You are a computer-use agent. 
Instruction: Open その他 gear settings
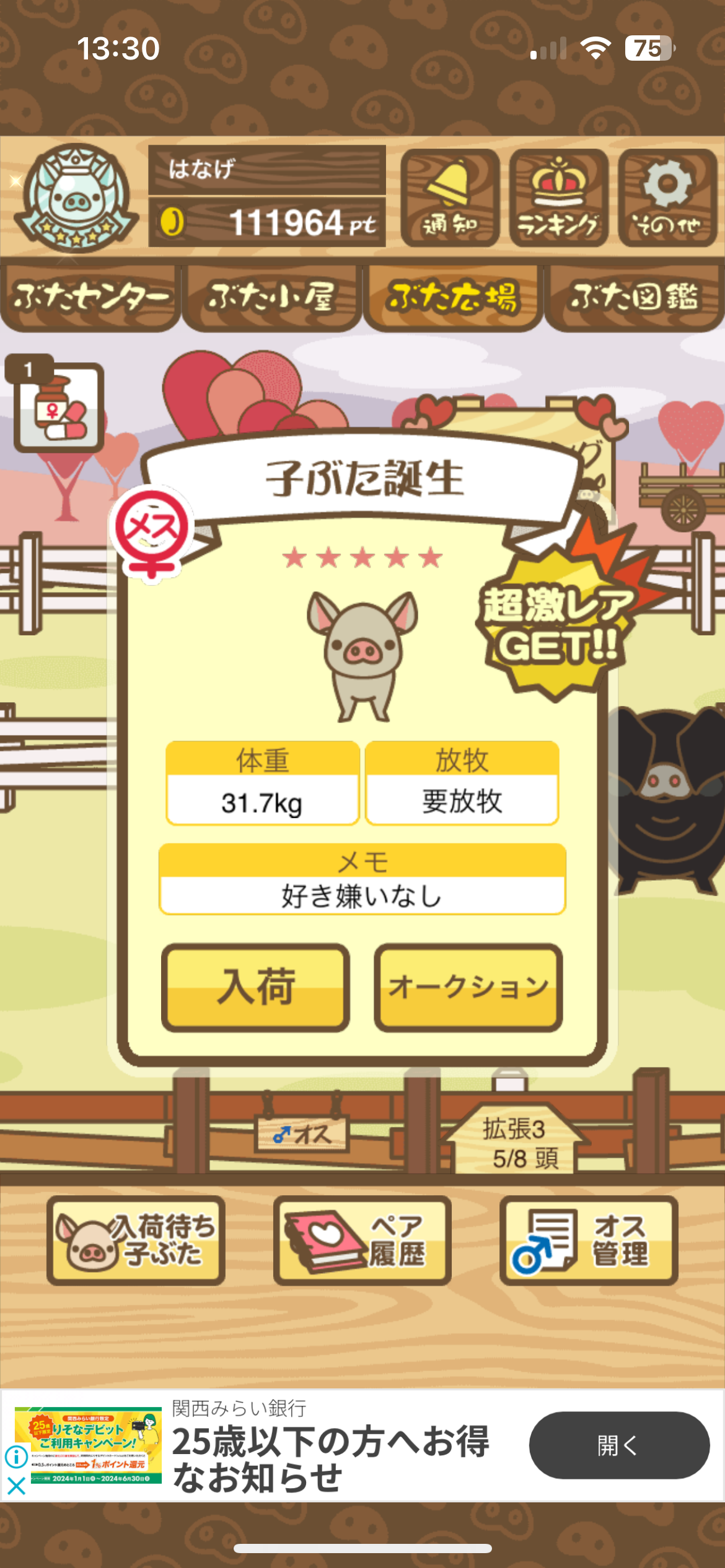pyautogui.click(x=667, y=198)
